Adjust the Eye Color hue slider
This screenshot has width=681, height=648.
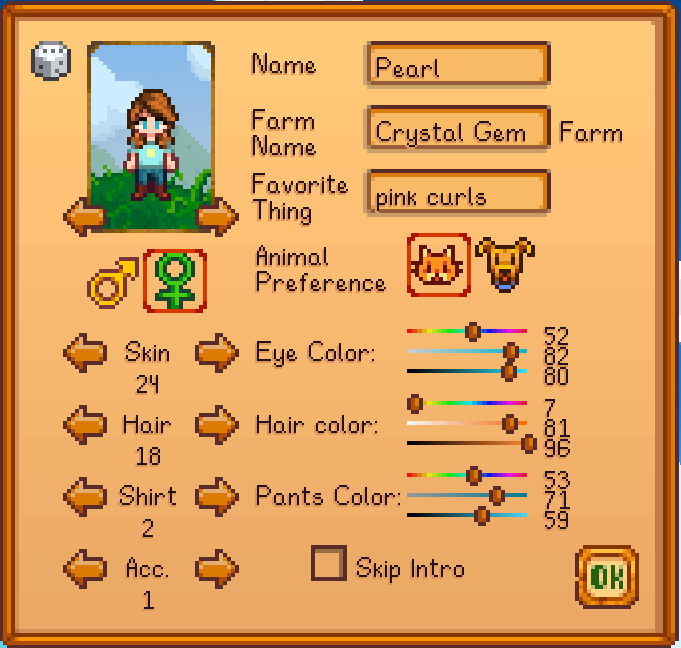(472, 331)
